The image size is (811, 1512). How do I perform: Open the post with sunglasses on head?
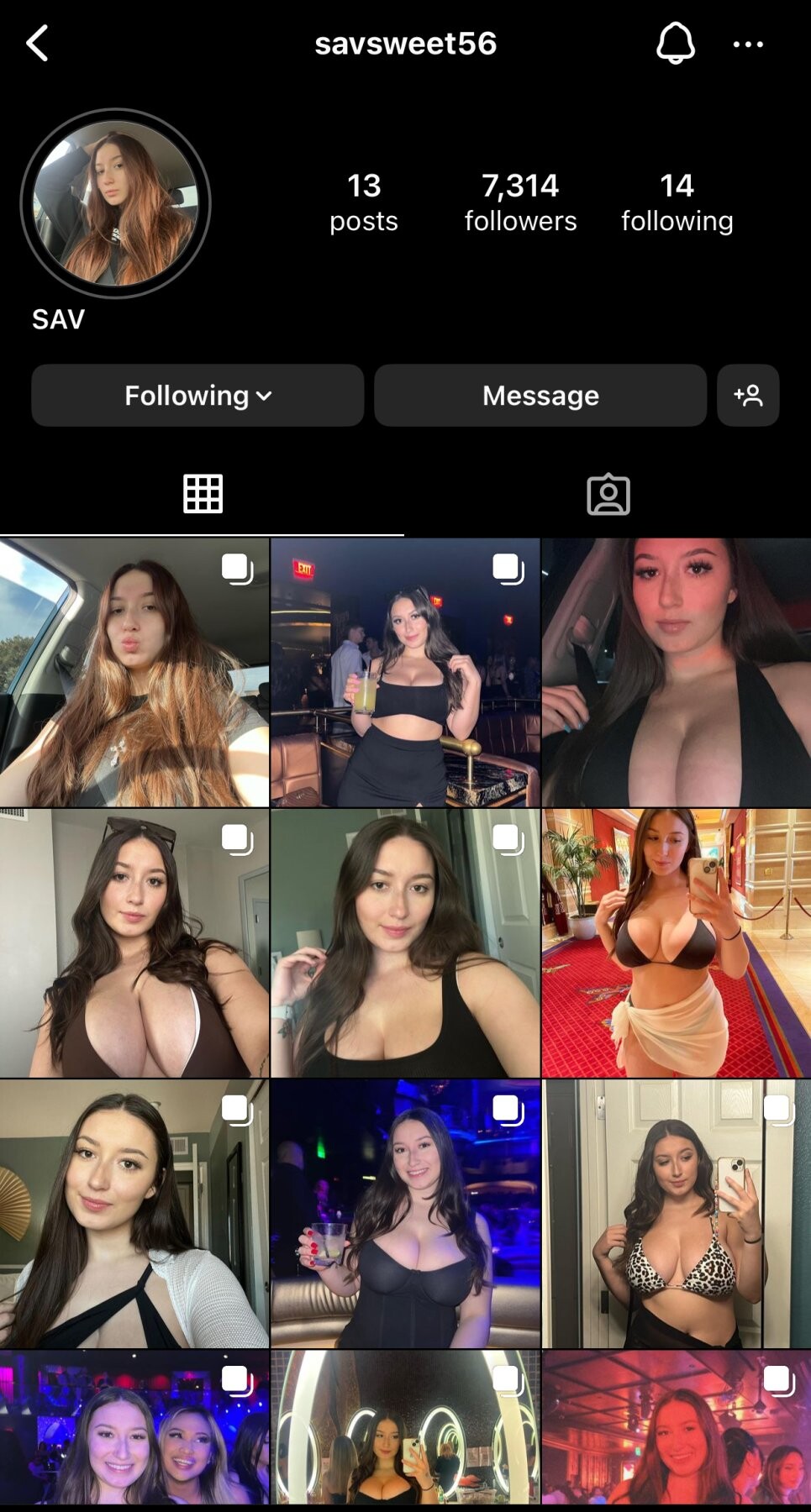pyautogui.click(x=134, y=943)
